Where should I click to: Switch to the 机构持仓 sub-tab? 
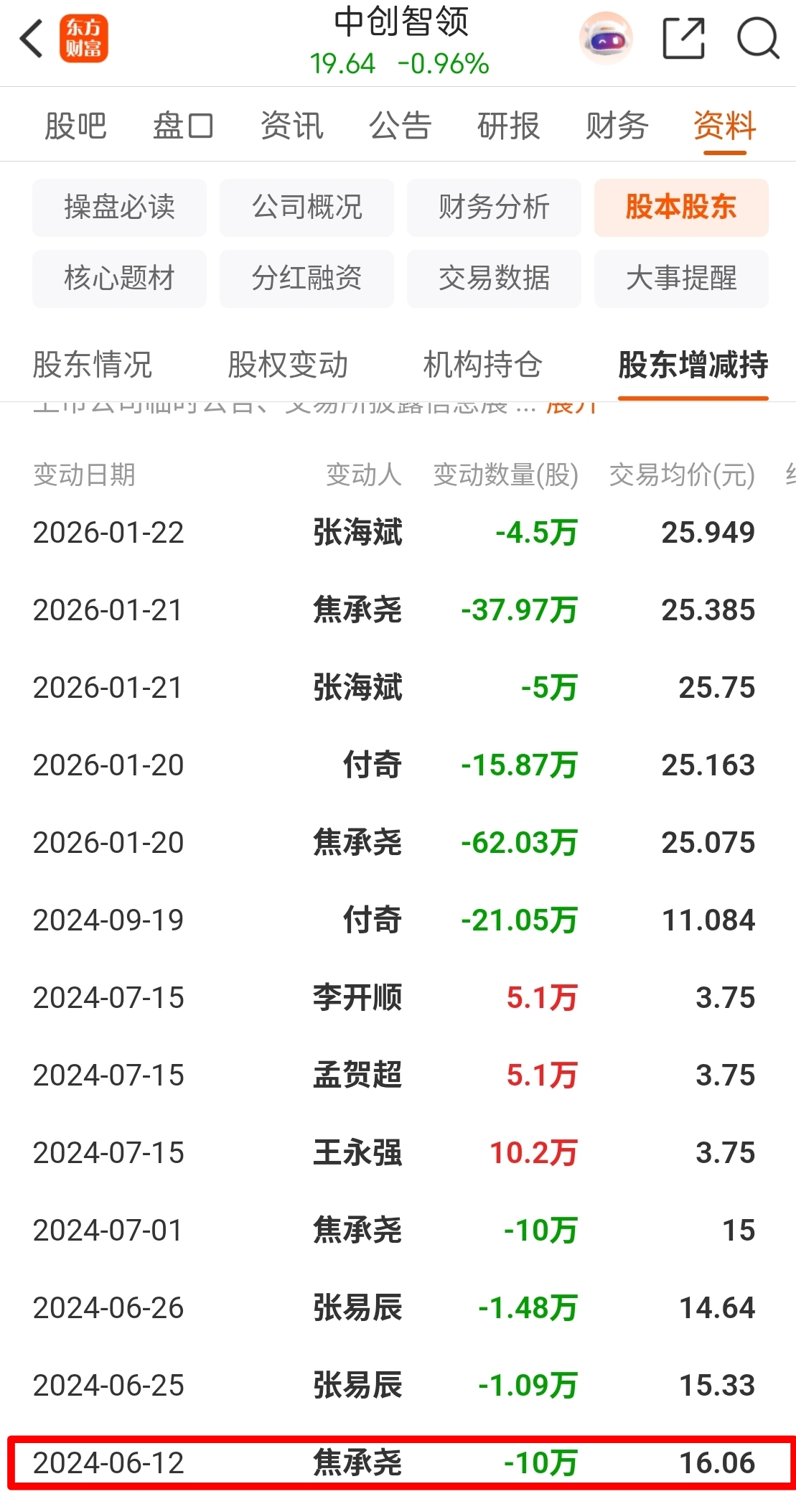pyautogui.click(x=482, y=365)
